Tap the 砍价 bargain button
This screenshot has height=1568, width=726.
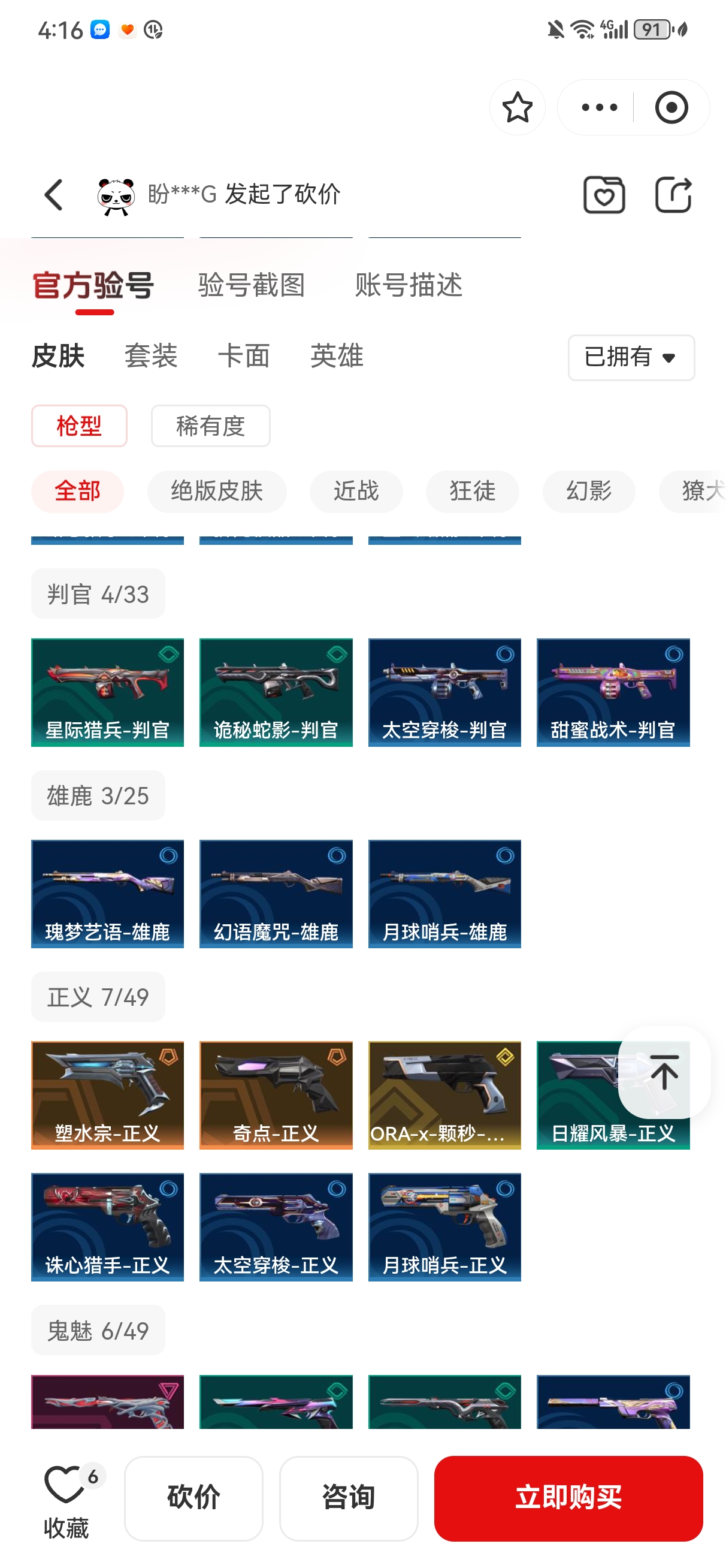[x=193, y=1497]
